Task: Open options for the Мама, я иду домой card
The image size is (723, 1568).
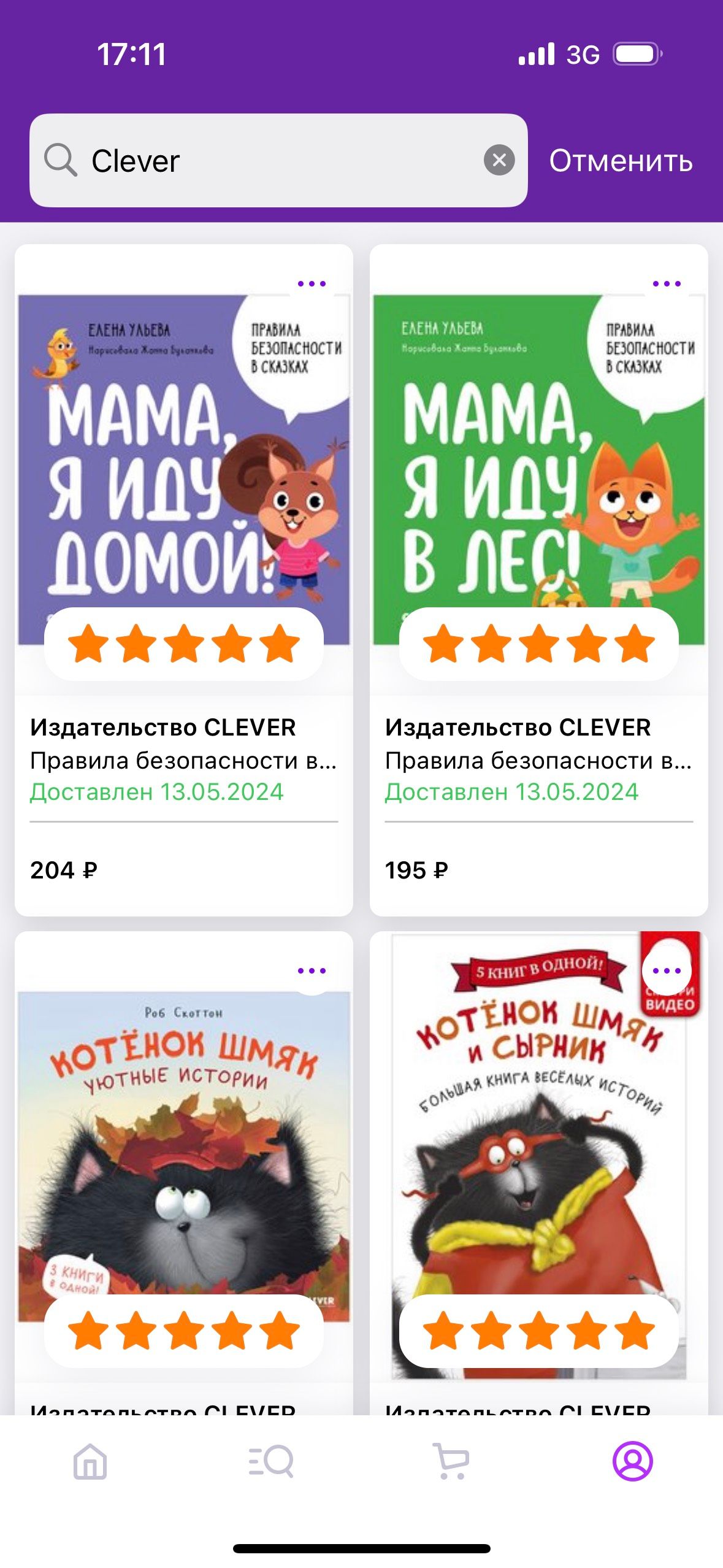Action: point(312,283)
